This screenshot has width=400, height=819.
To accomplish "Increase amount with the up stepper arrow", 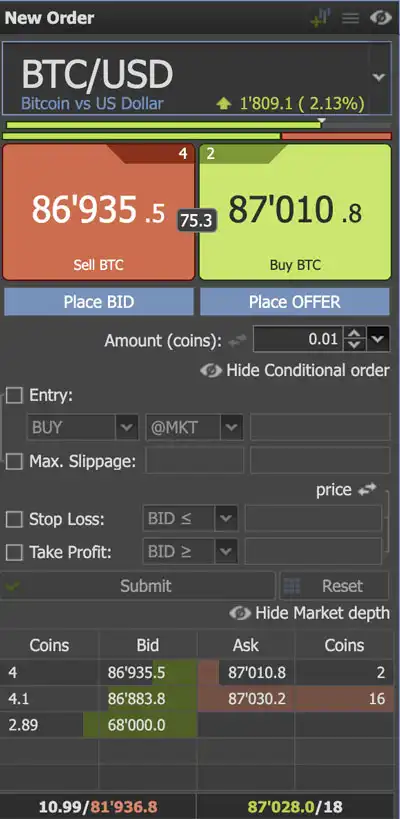I will (355, 334).
